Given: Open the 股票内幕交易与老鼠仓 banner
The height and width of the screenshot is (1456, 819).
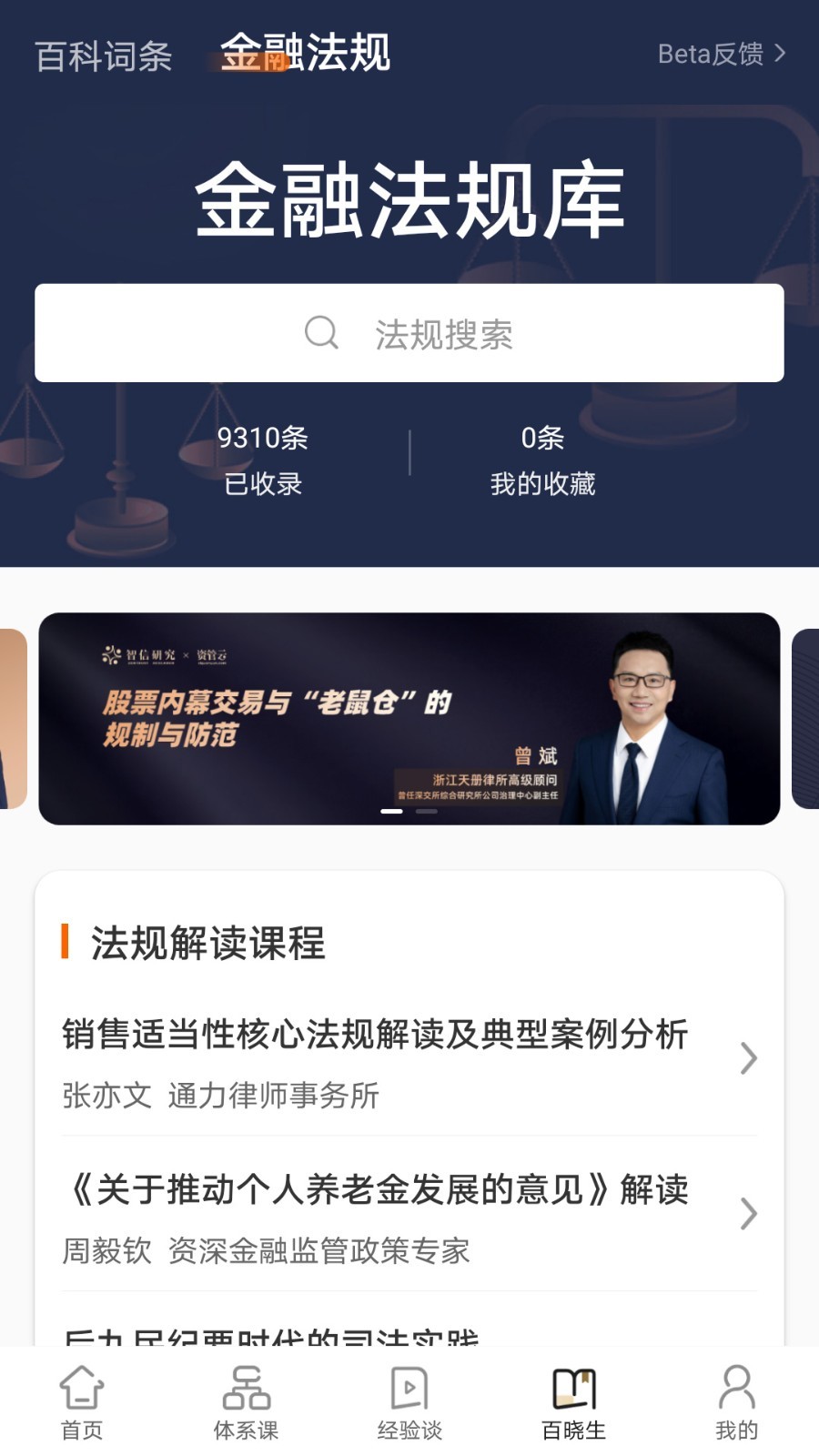Looking at the screenshot, I should 409,719.
